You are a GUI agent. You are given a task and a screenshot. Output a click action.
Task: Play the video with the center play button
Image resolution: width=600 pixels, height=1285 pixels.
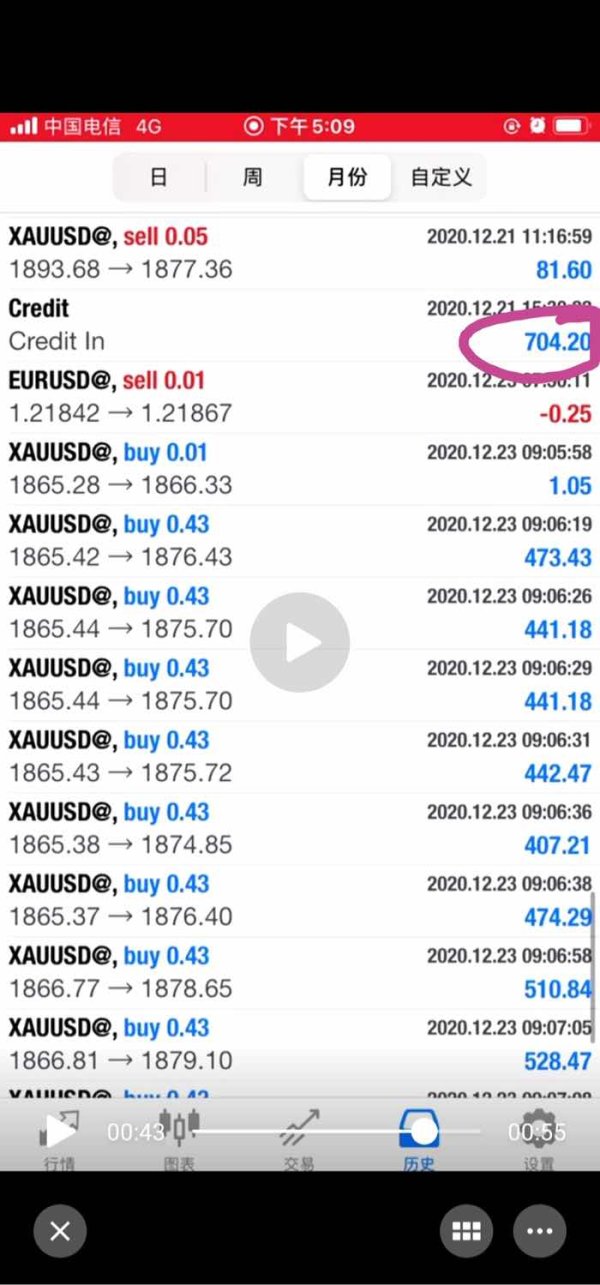(x=300, y=643)
